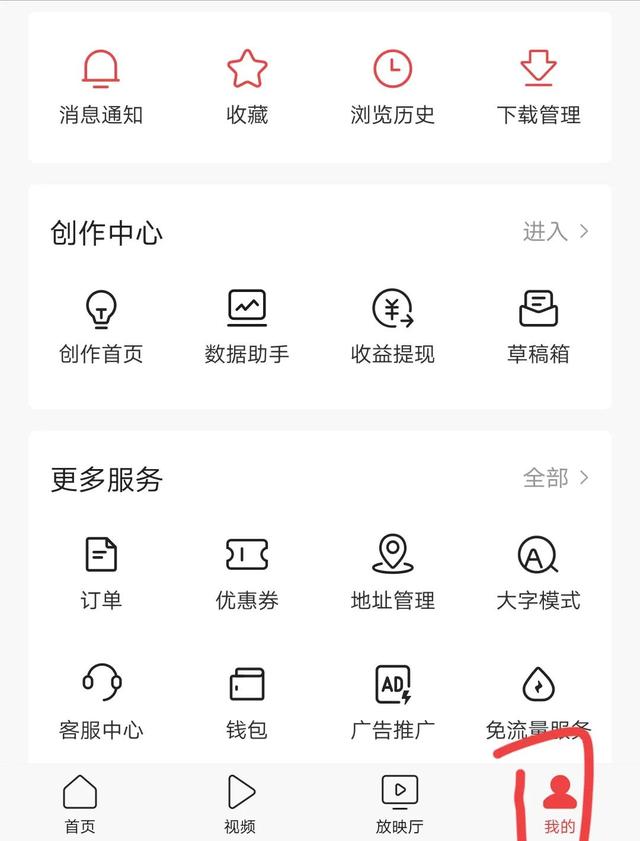Open 数据助手 data assistant
This screenshot has height=841, width=640.
247,326
